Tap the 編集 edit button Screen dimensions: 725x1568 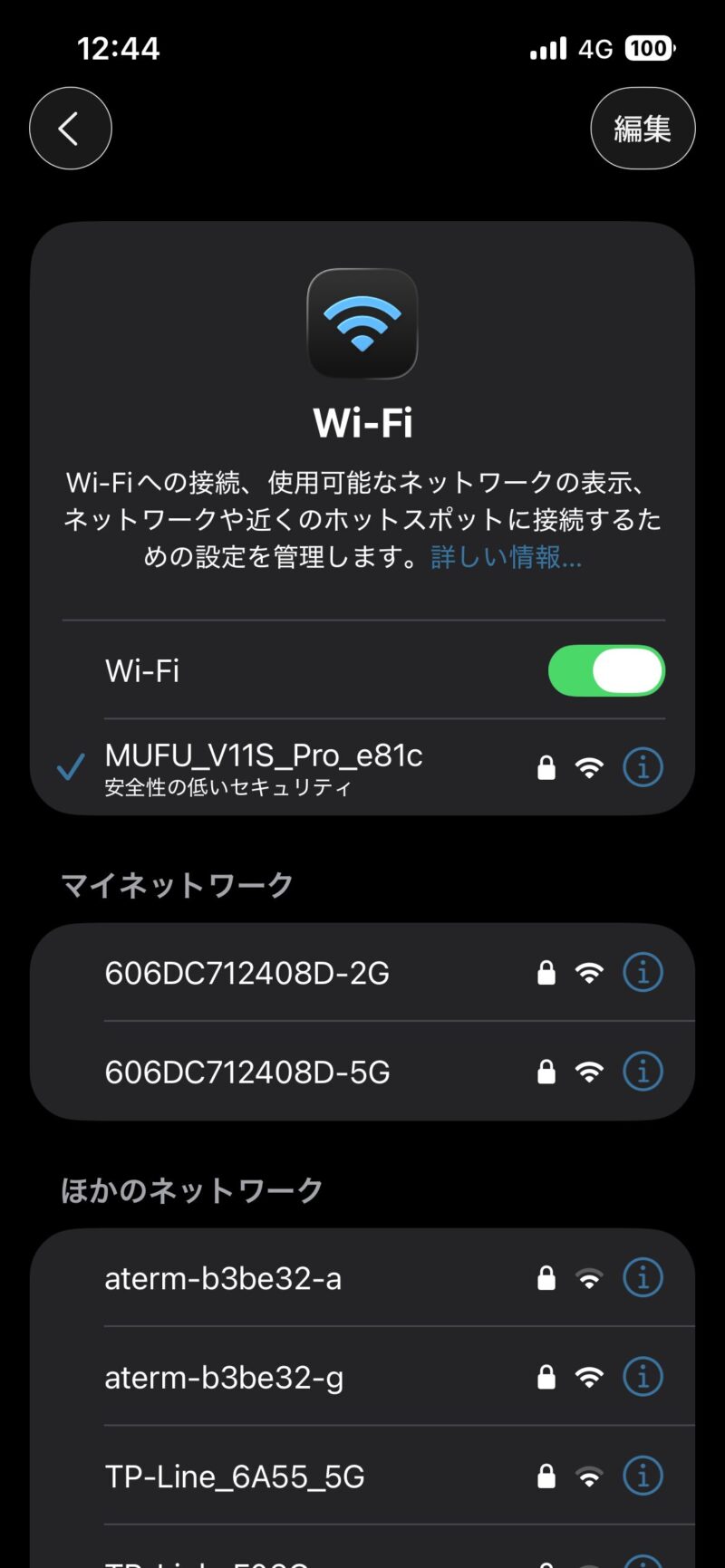coord(643,129)
